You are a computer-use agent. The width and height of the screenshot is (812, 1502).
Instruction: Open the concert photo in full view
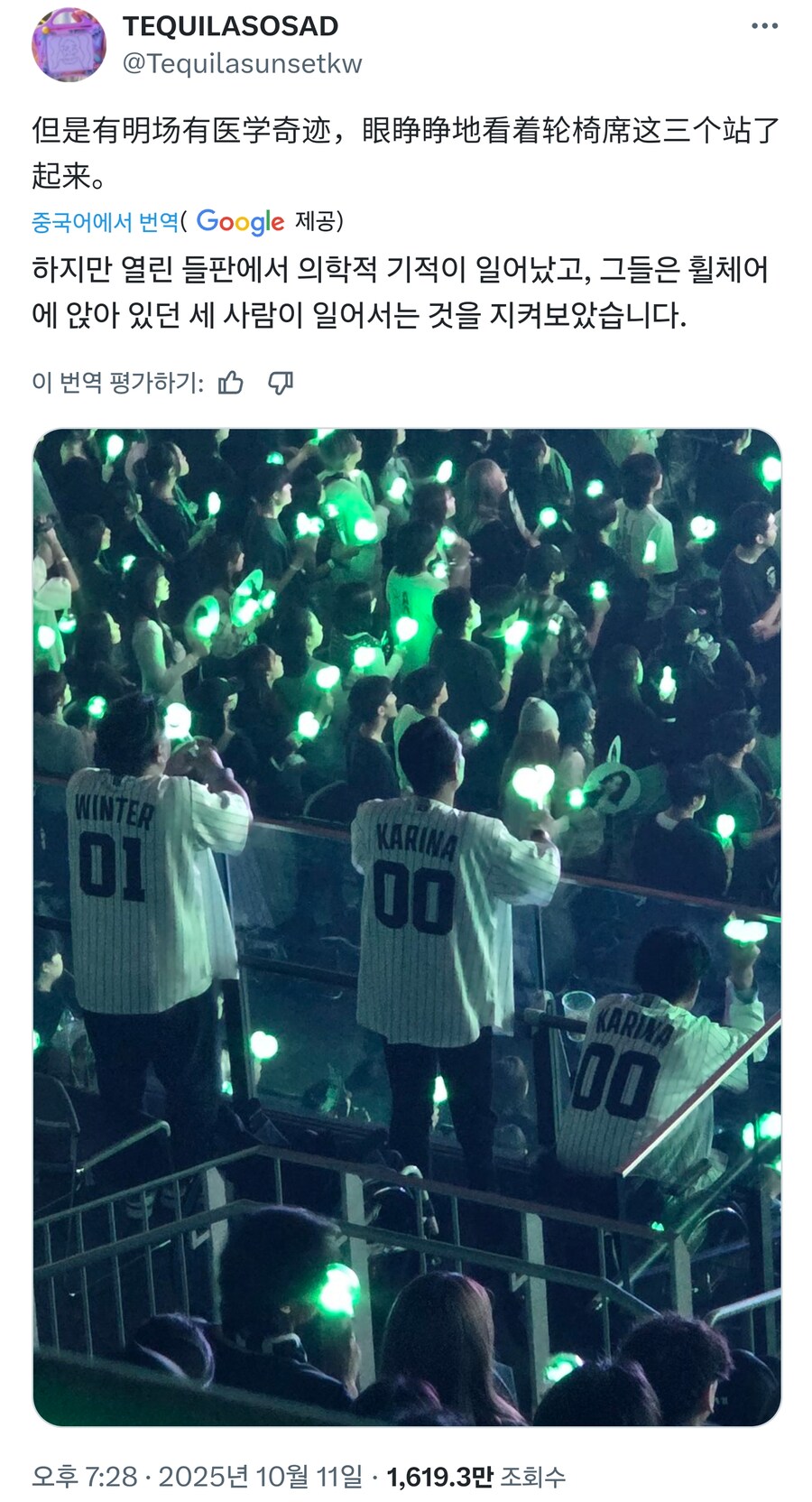click(x=407, y=926)
